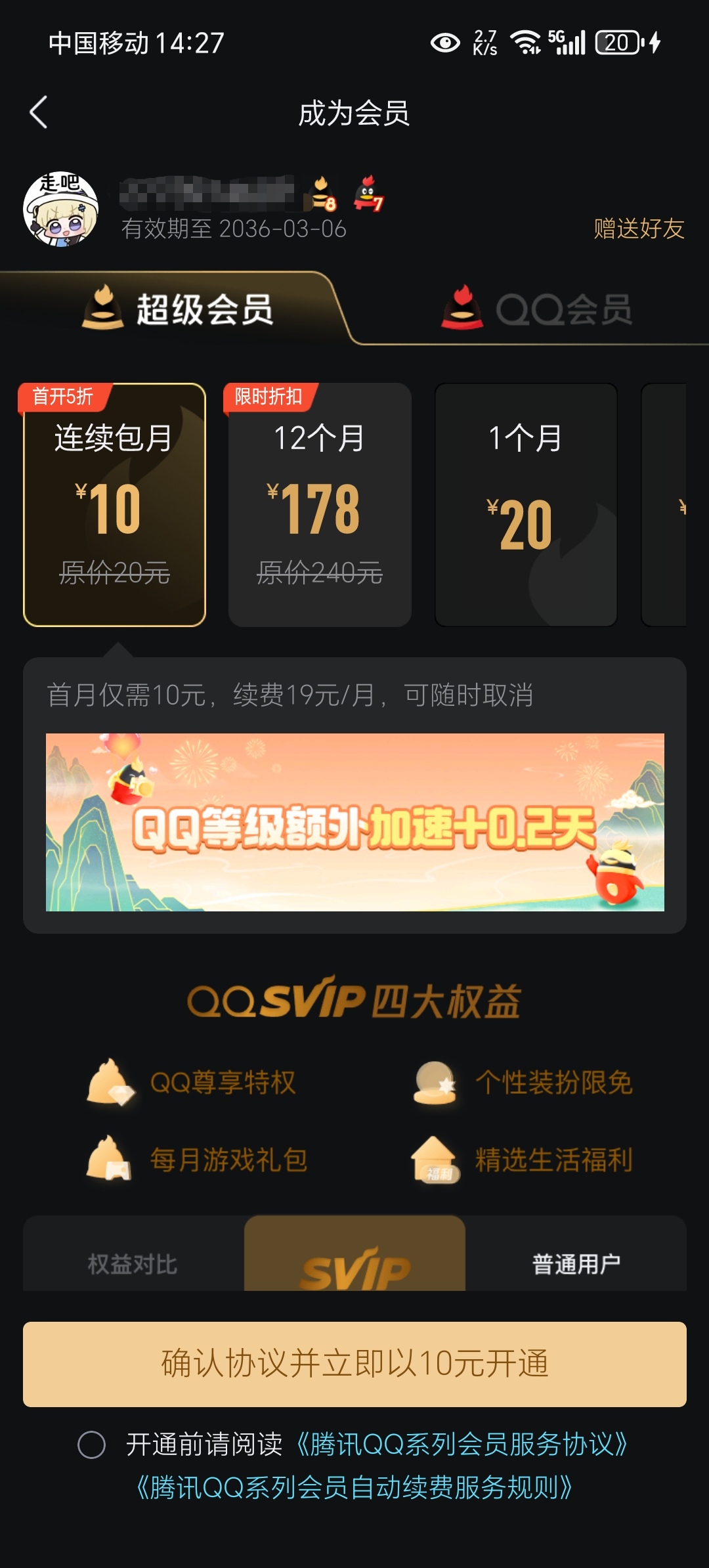Go back from the 成为会员 page
Image resolution: width=709 pixels, height=1568 pixels.
click(x=39, y=112)
